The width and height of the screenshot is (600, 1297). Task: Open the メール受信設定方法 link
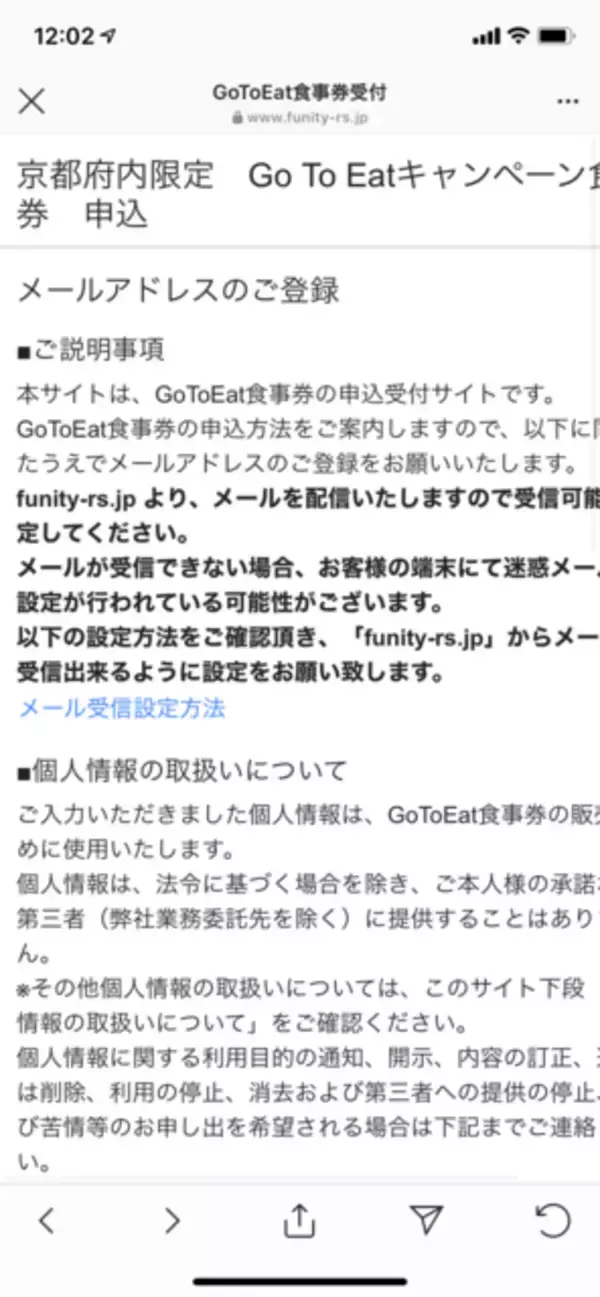point(122,709)
